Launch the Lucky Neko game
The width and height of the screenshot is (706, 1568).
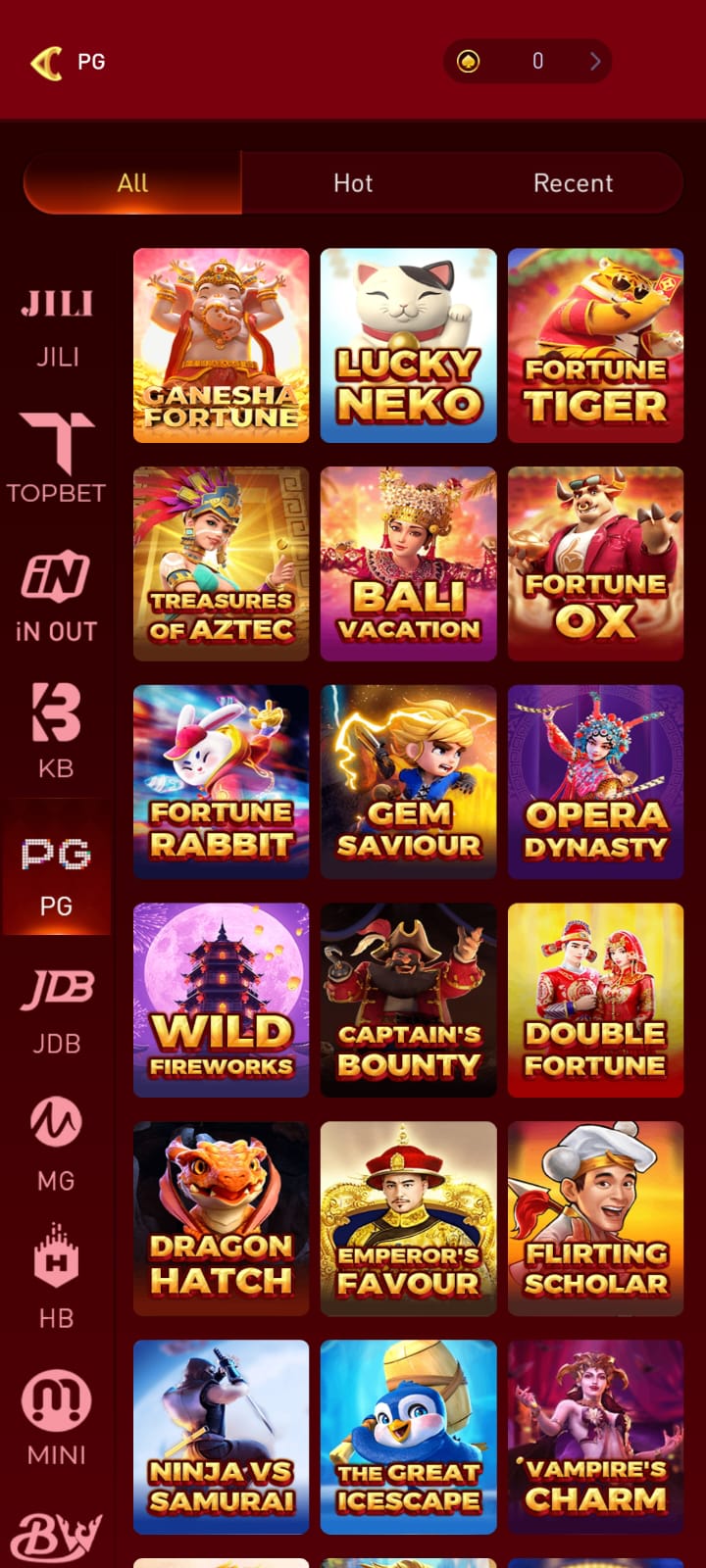[x=408, y=345]
